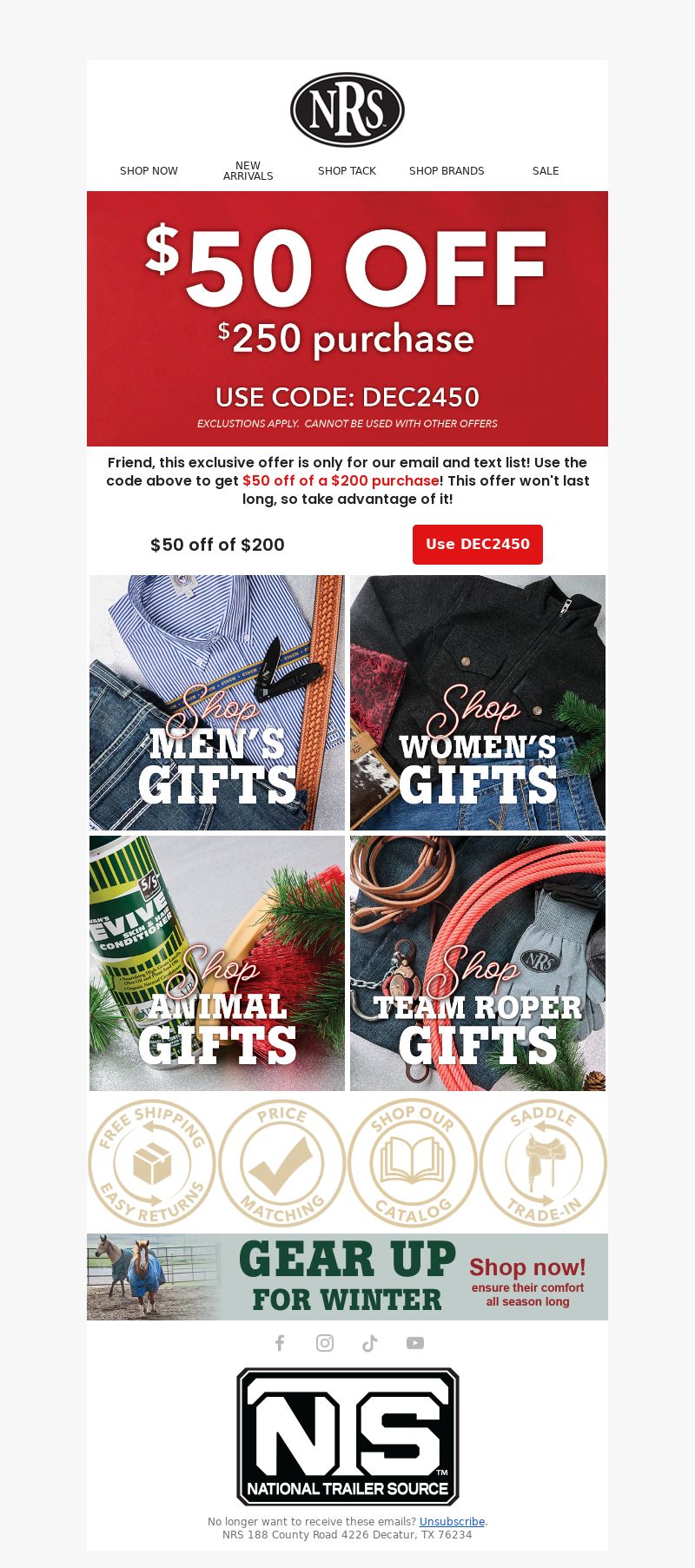Image resolution: width=695 pixels, height=1568 pixels.
Task: Browse SHOP BRANDS
Action: point(447,171)
